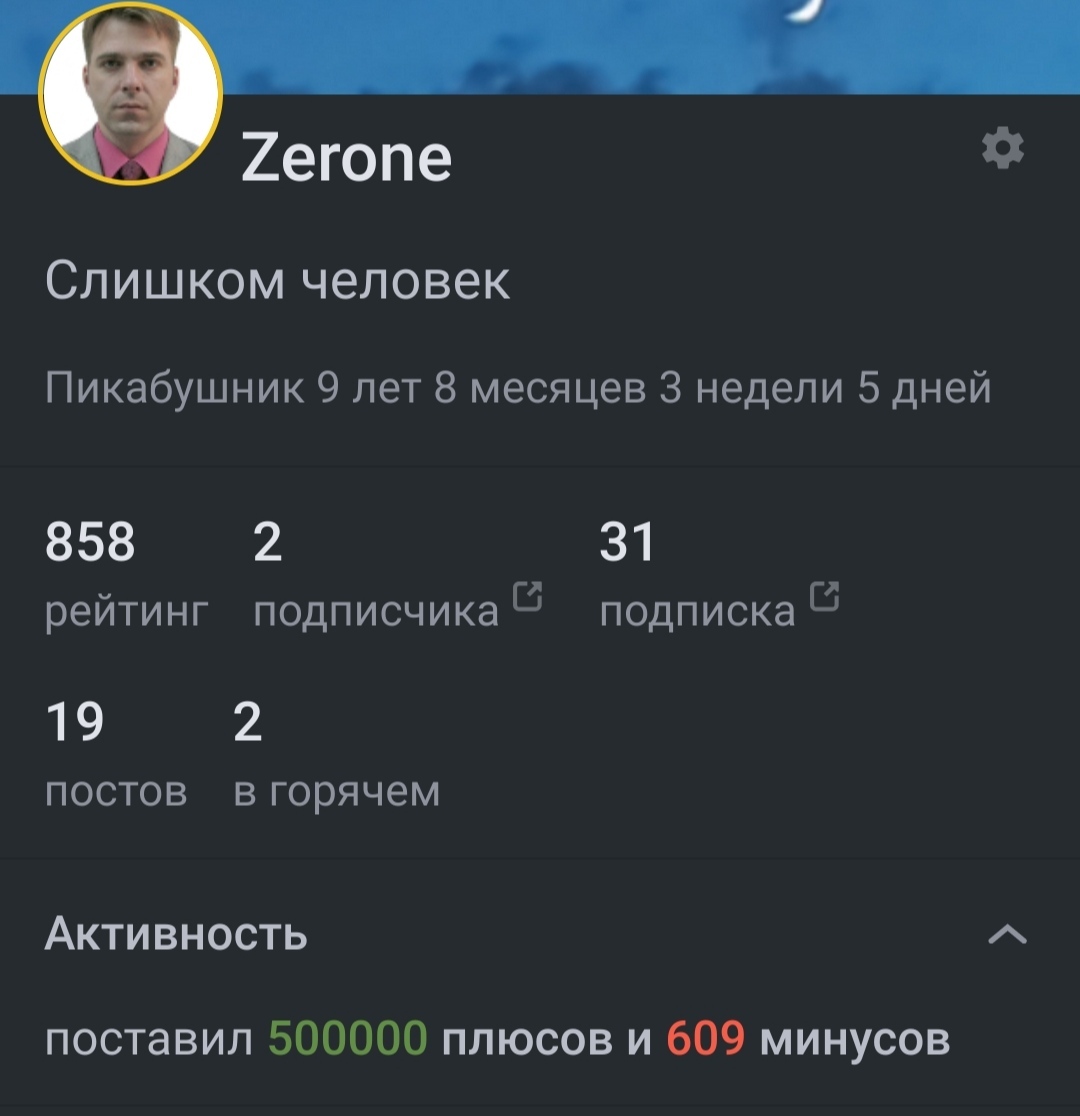Viewport: 1080px width, 1116px height.
Task: Collapse the Активность section
Action: 1007,935
